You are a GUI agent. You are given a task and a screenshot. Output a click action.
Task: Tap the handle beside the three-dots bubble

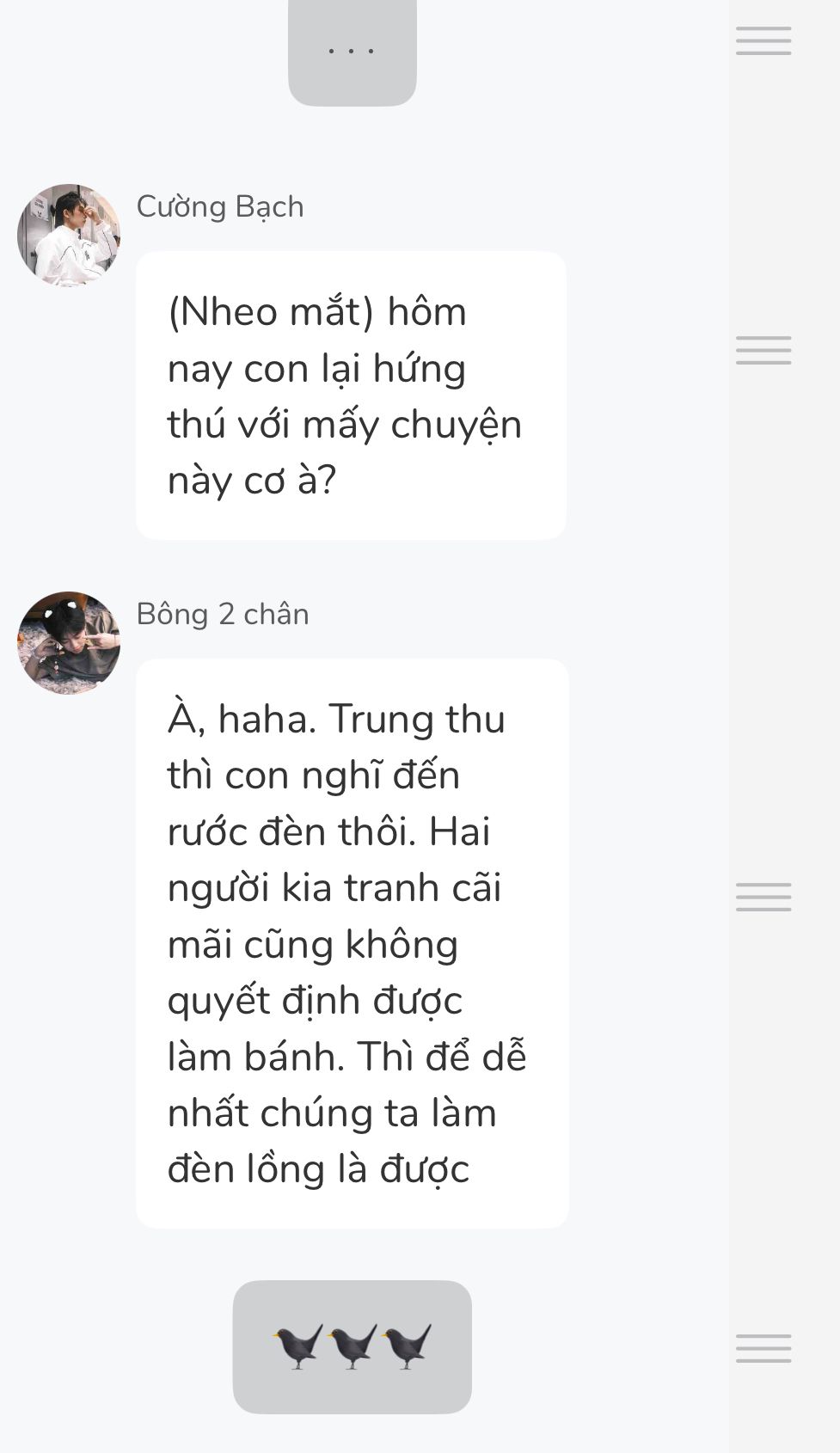(x=763, y=41)
